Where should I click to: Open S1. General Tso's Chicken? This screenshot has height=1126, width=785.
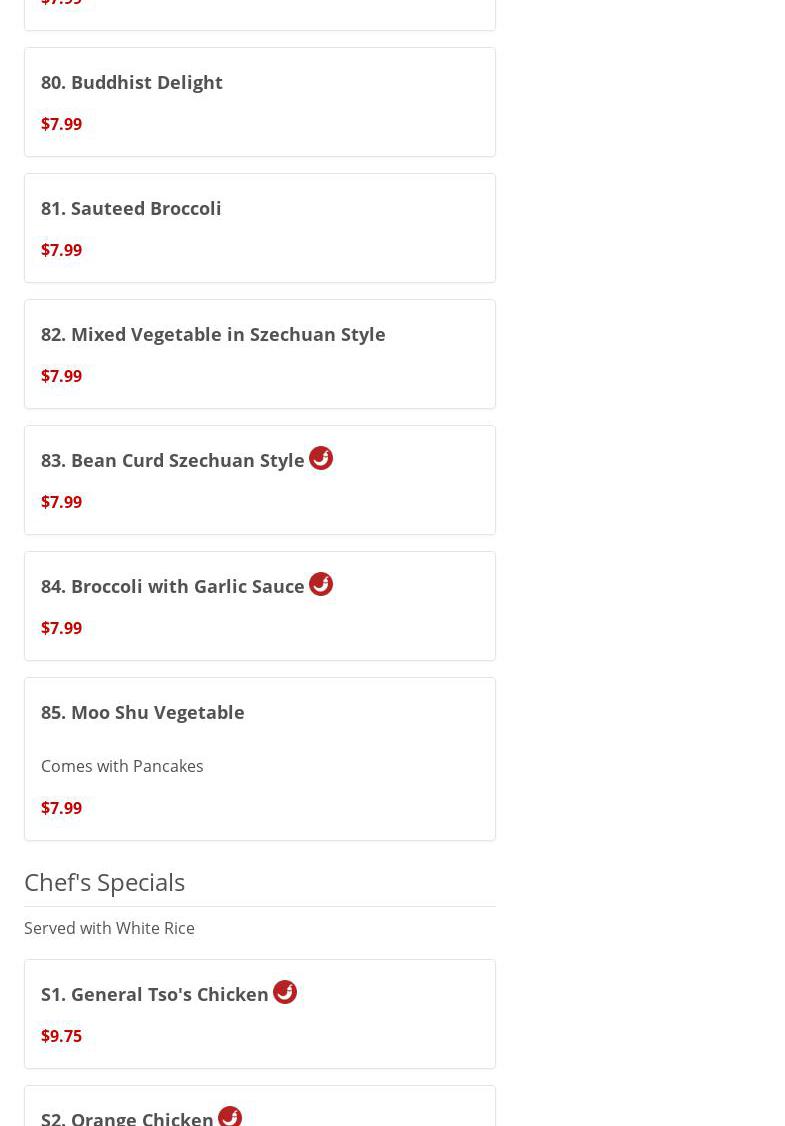point(259,1013)
